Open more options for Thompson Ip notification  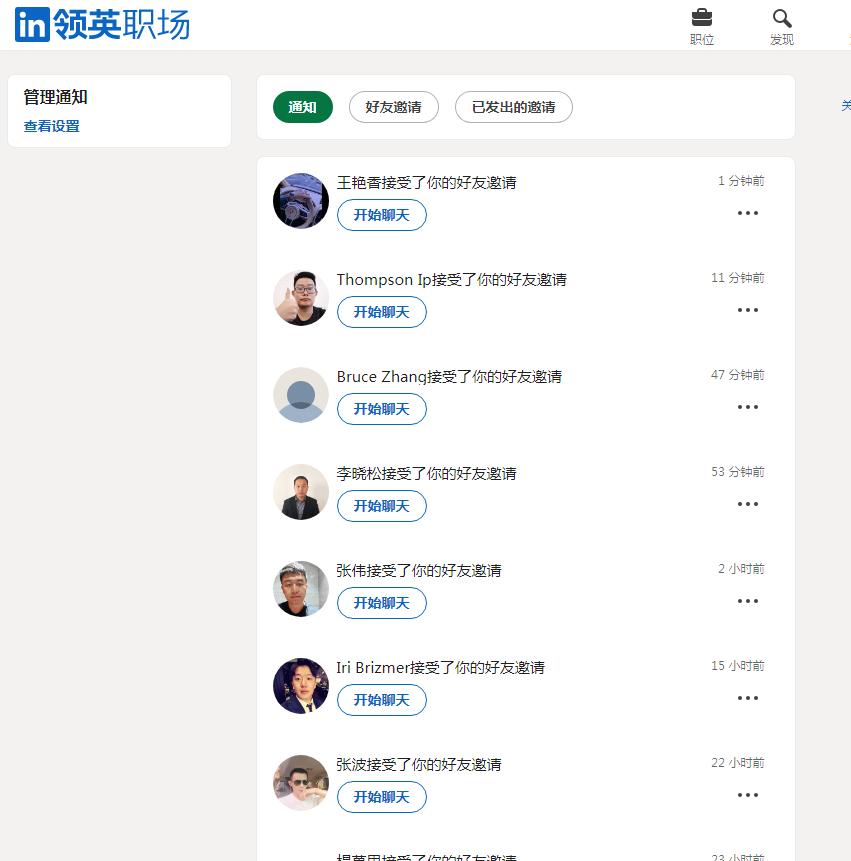(x=747, y=310)
